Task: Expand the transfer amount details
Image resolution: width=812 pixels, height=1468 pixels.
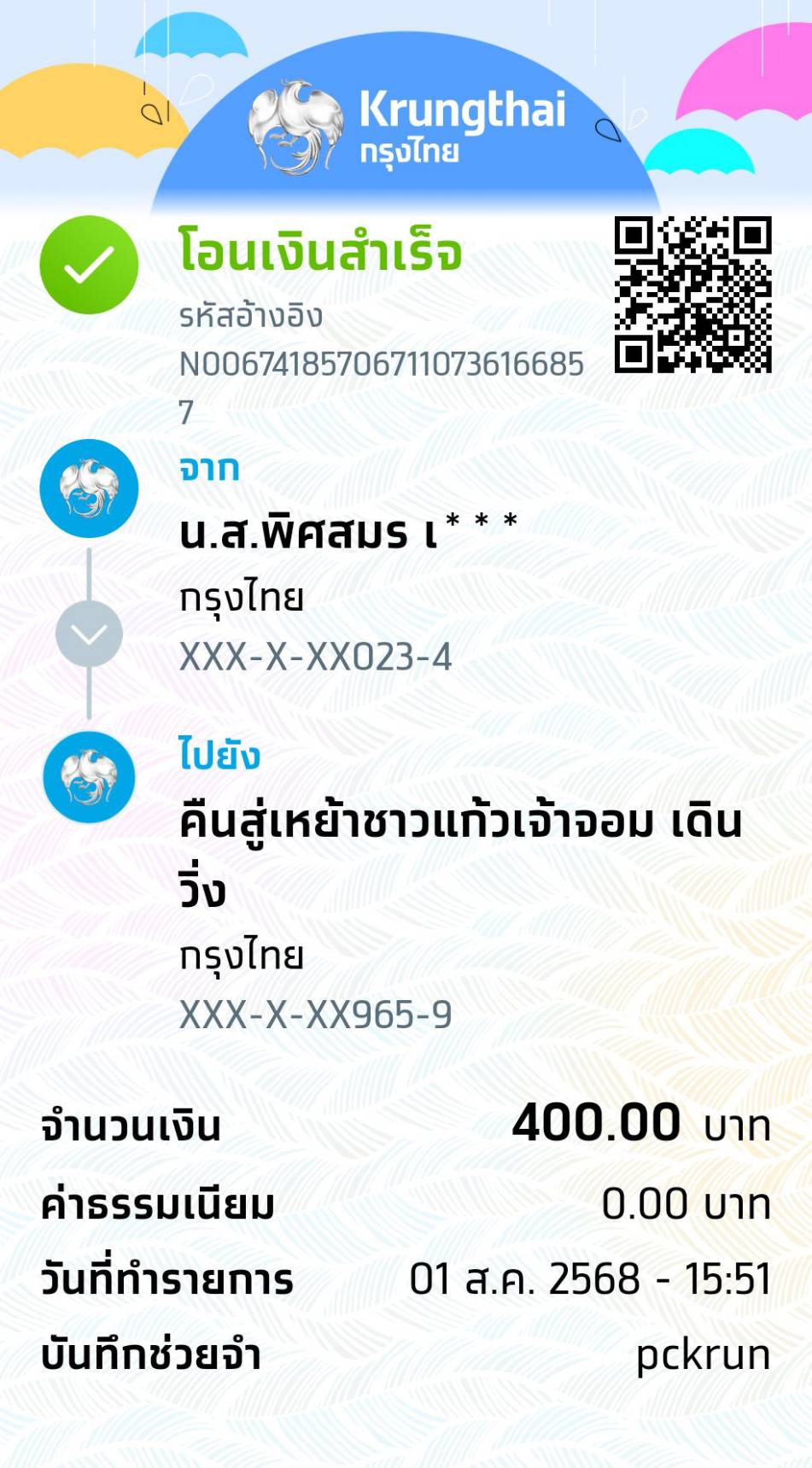Action: coord(406,1126)
